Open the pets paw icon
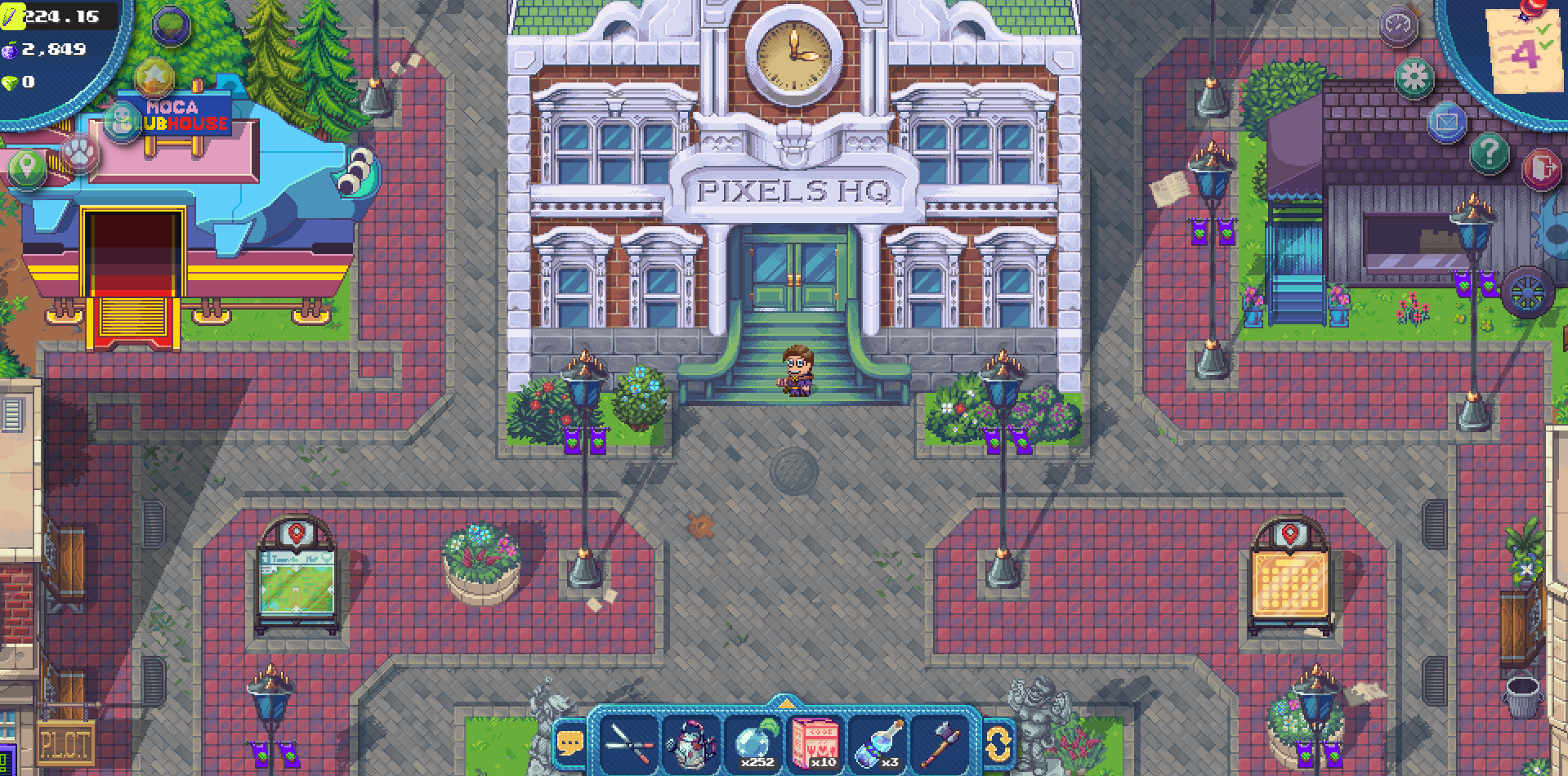The width and height of the screenshot is (1568, 776). (x=79, y=152)
